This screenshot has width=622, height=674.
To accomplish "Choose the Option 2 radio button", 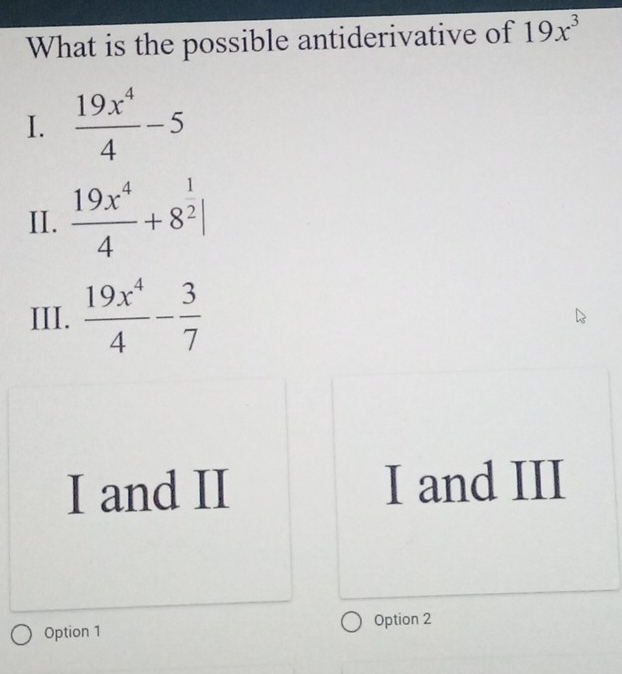I will click(x=349, y=623).
